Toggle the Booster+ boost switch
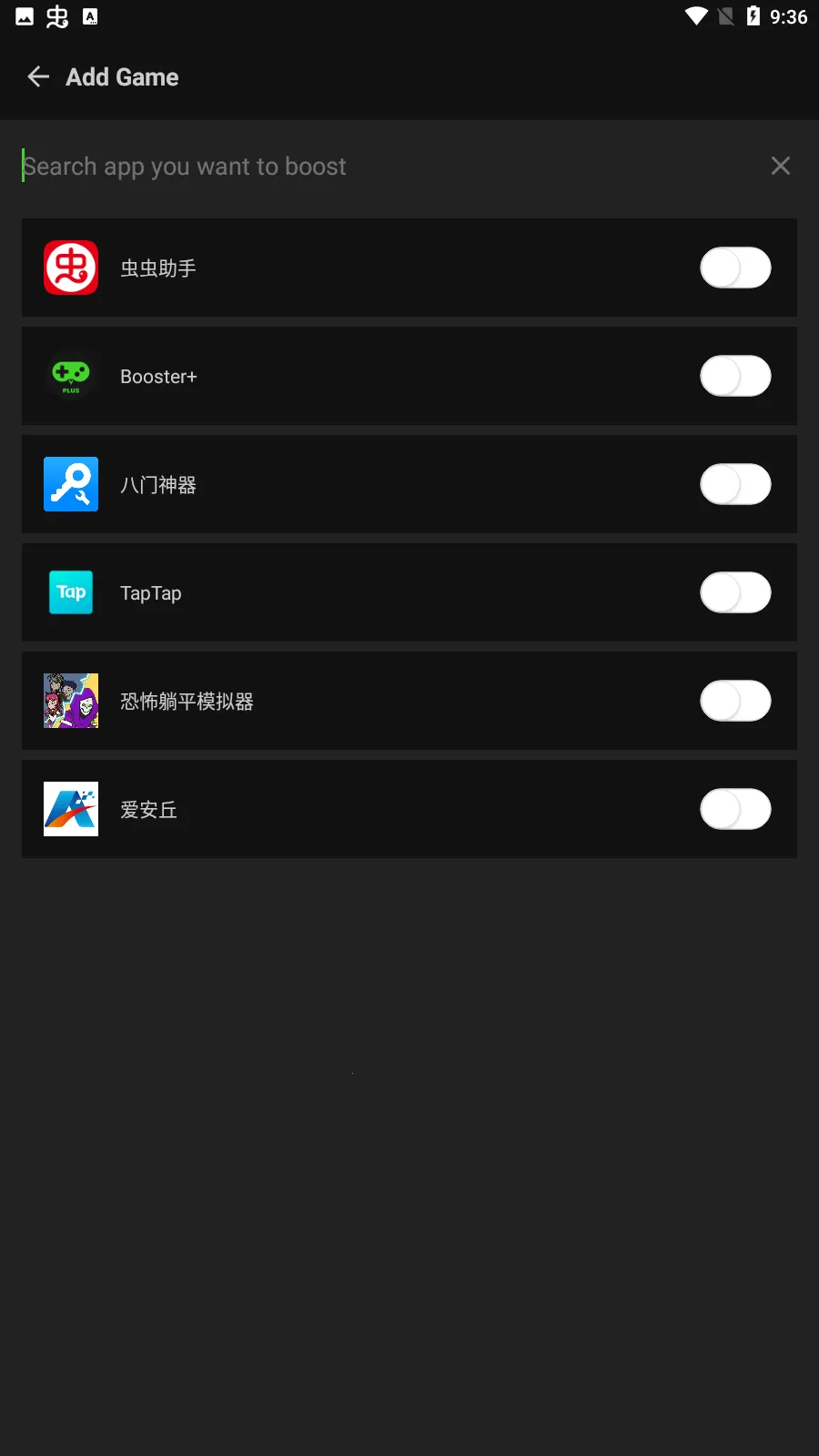The width and height of the screenshot is (819, 1456). 735,376
